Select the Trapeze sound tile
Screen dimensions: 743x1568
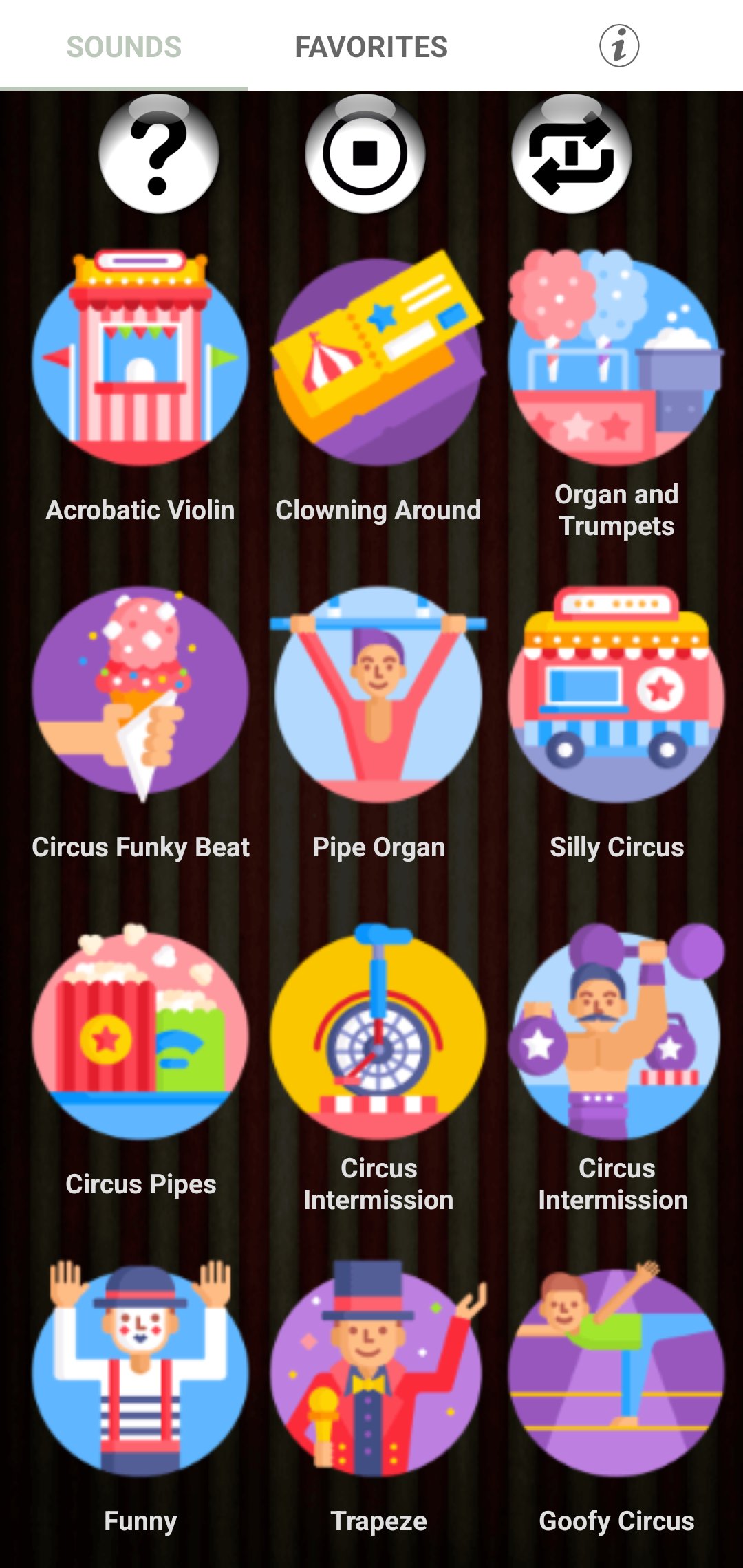[378, 1369]
